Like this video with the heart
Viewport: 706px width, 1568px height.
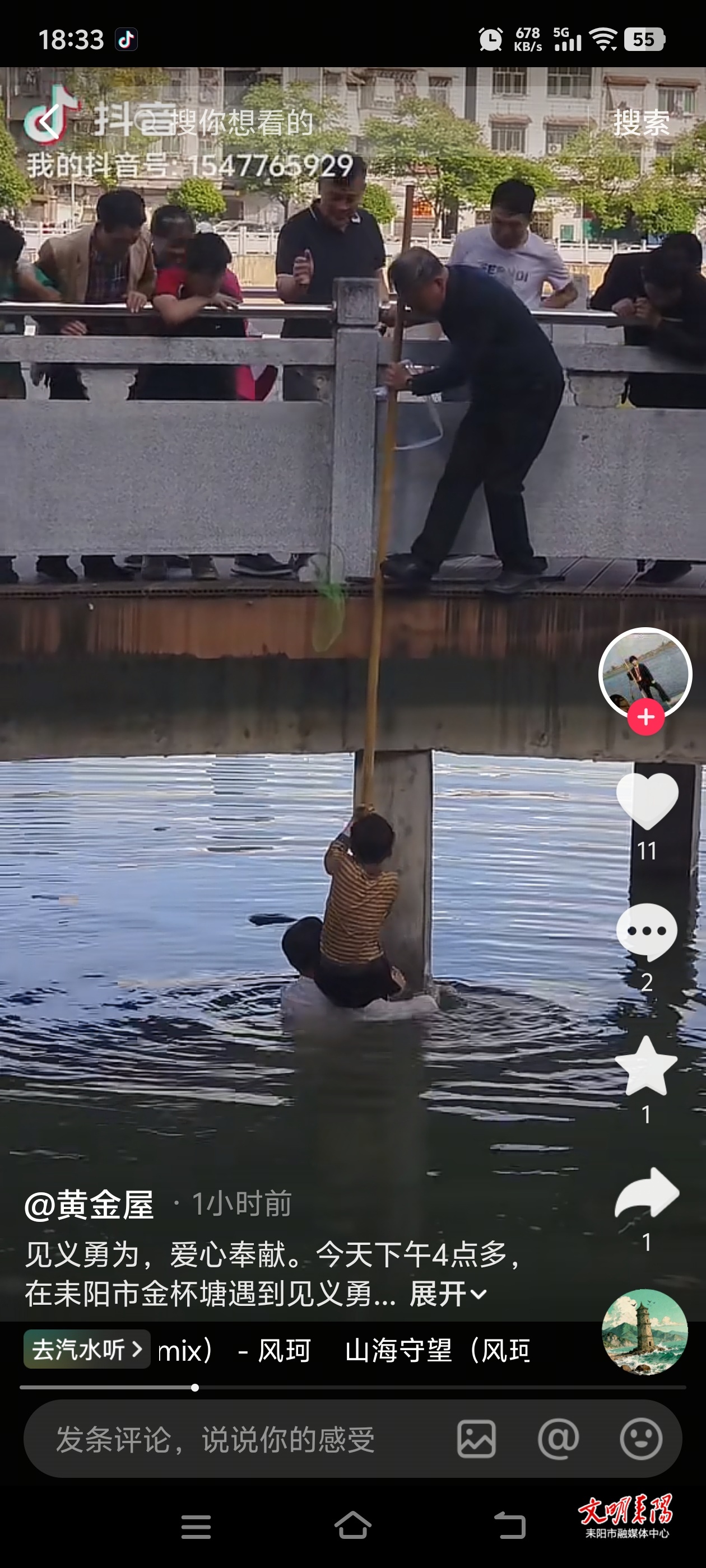point(646,801)
